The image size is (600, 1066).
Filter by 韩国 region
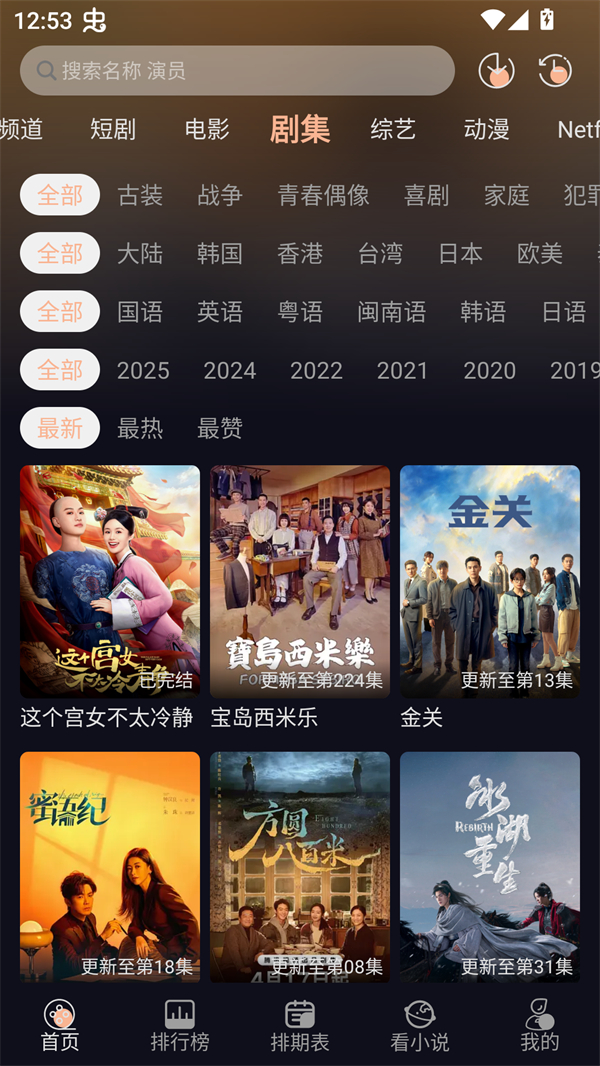(220, 253)
